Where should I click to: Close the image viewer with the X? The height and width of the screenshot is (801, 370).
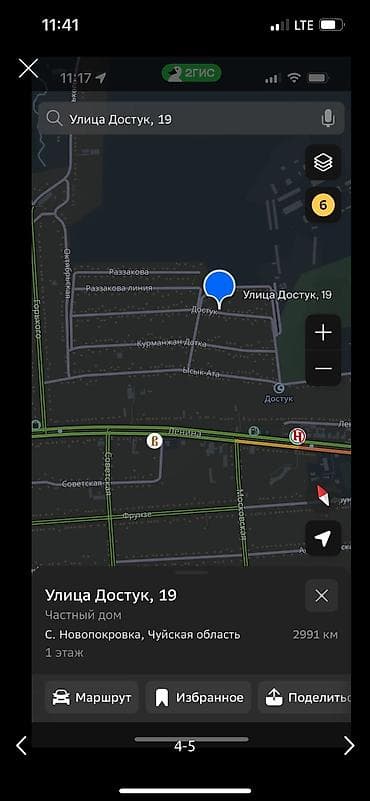click(x=29, y=68)
